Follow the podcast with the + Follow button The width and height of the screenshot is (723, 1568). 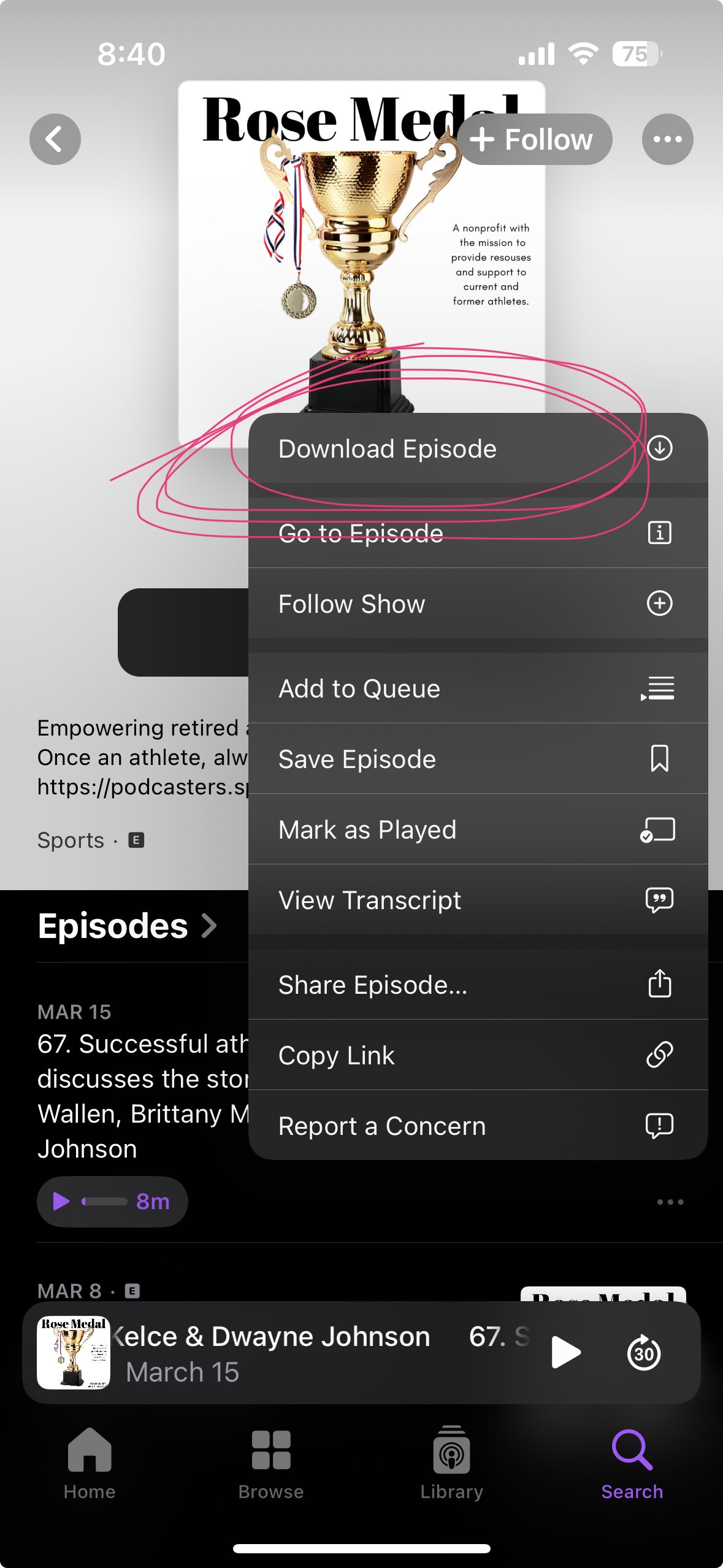pyautogui.click(x=535, y=139)
